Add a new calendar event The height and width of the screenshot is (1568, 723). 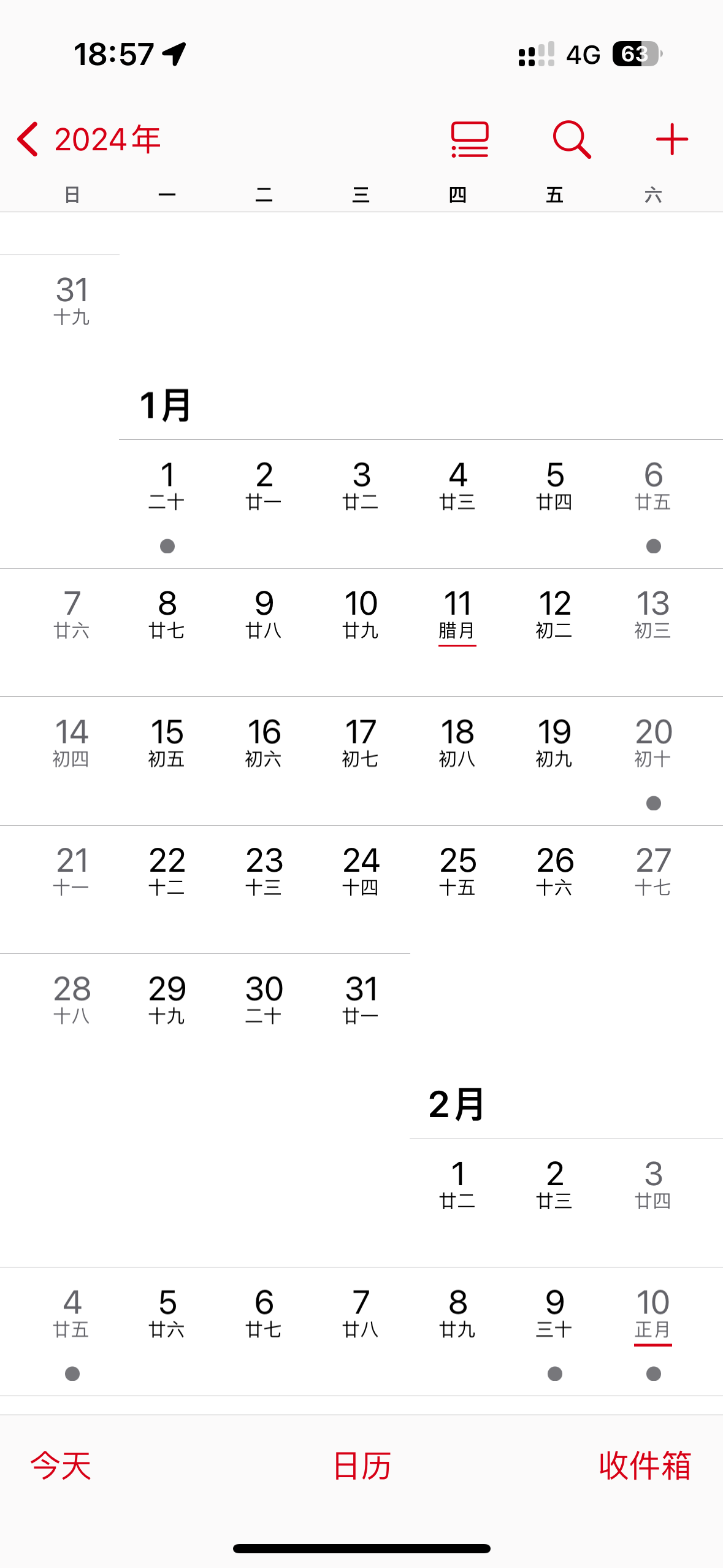click(x=671, y=139)
